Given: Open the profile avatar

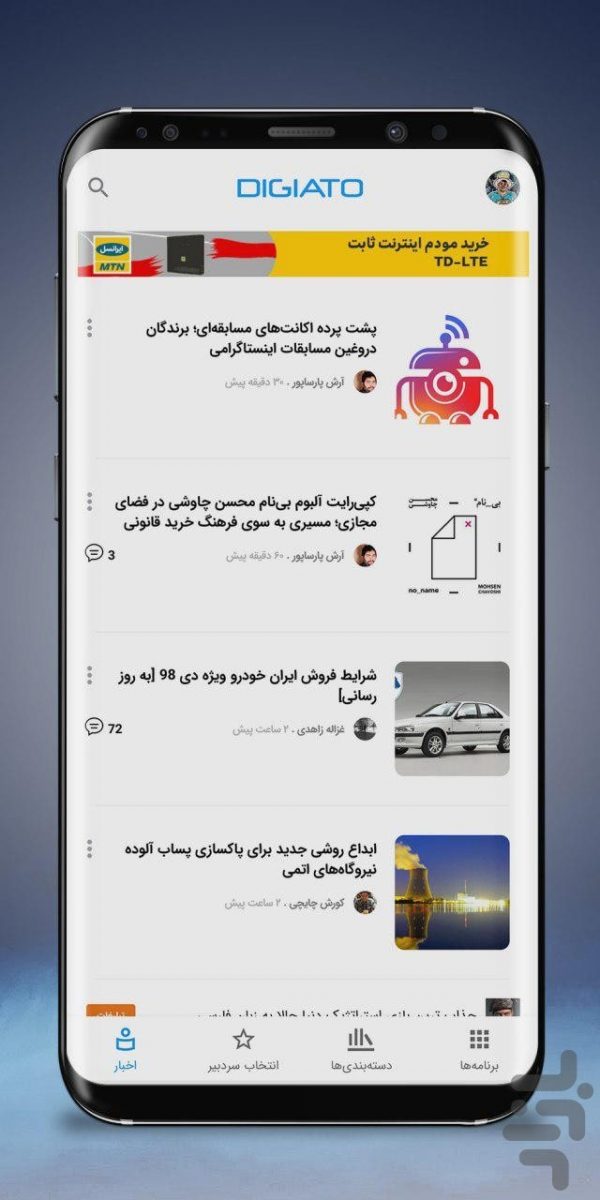Looking at the screenshot, I should click(503, 187).
